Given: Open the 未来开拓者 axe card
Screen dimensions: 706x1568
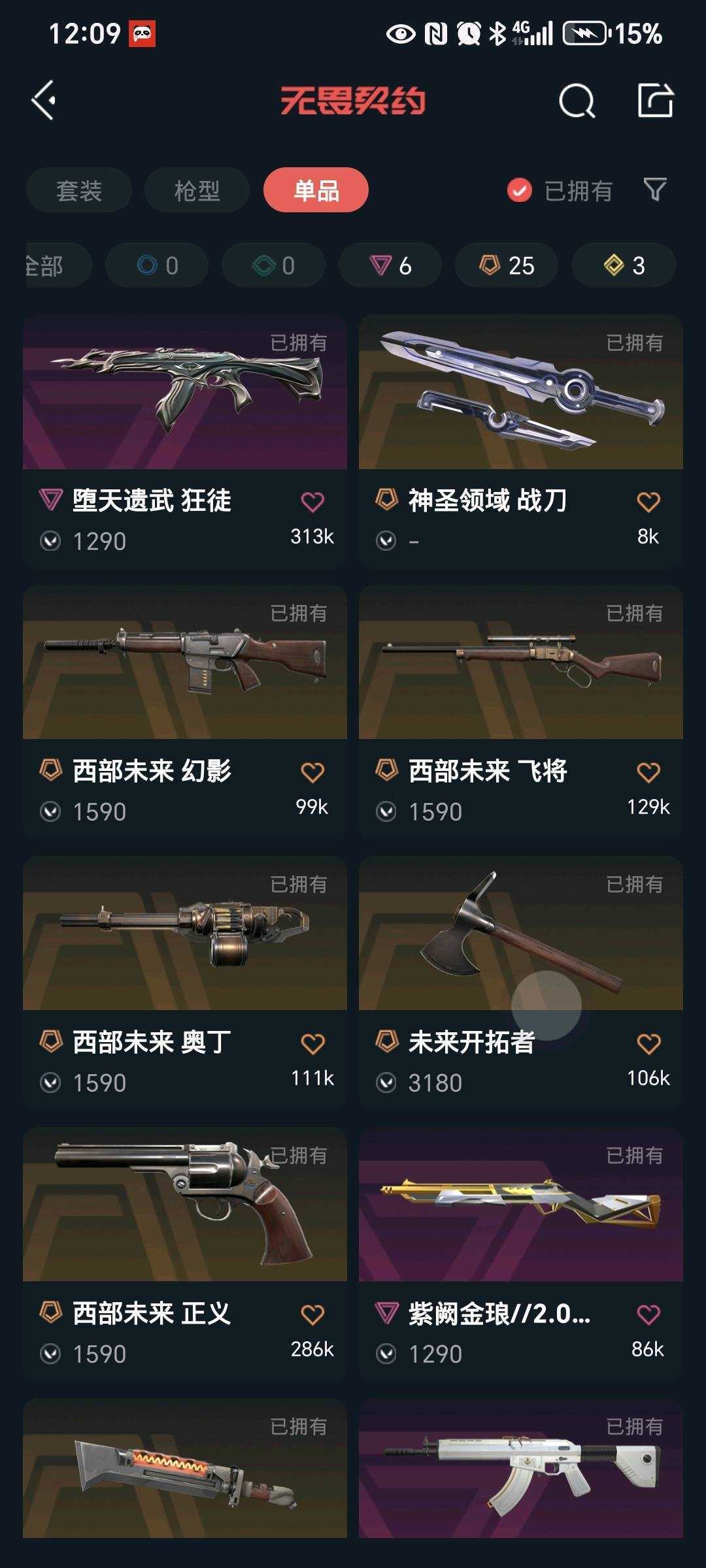Looking at the screenshot, I should point(521,983).
